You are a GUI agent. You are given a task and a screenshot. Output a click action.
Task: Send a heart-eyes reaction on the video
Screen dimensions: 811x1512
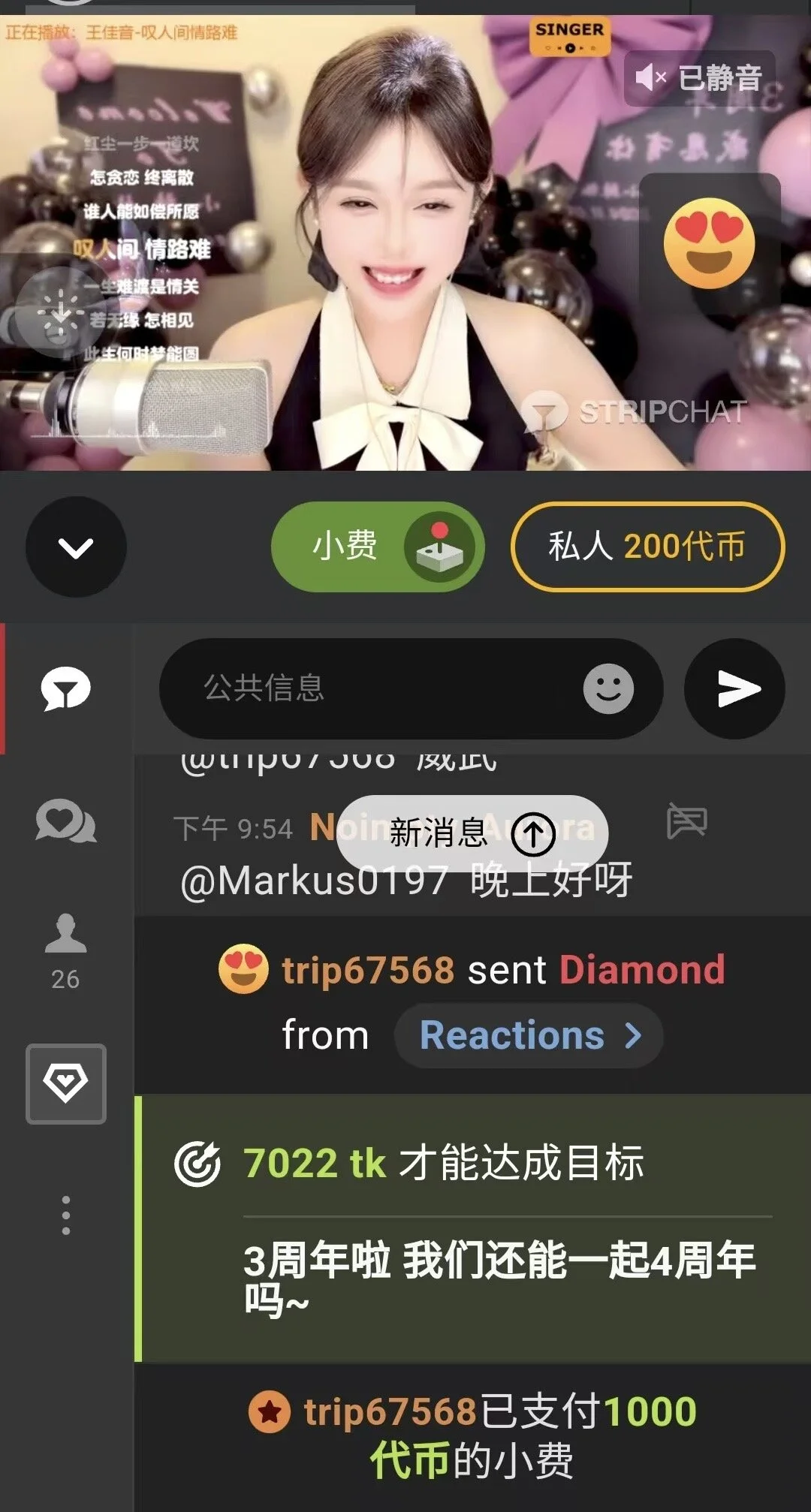click(x=708, y=244)
